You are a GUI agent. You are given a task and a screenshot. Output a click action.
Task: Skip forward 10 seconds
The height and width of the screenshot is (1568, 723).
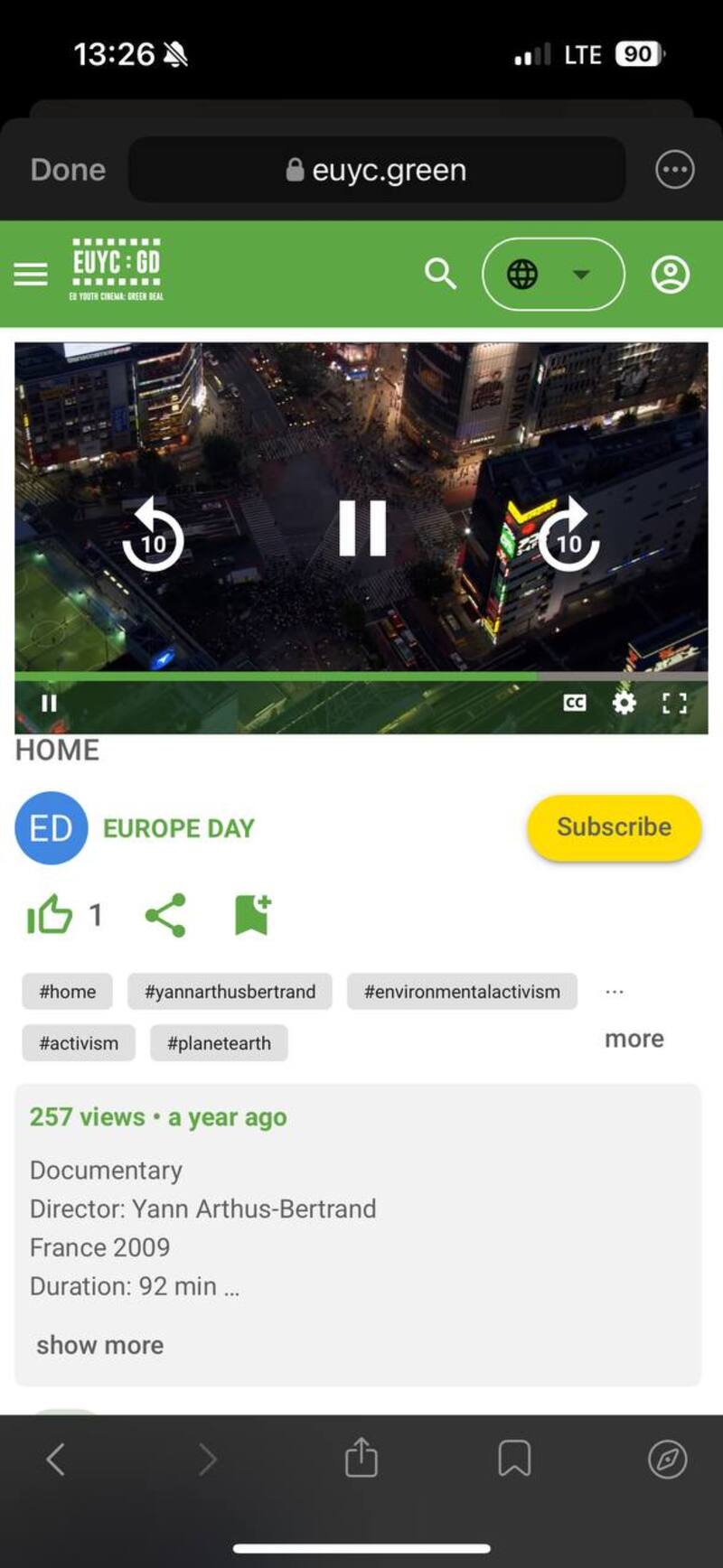pos(569,535)
